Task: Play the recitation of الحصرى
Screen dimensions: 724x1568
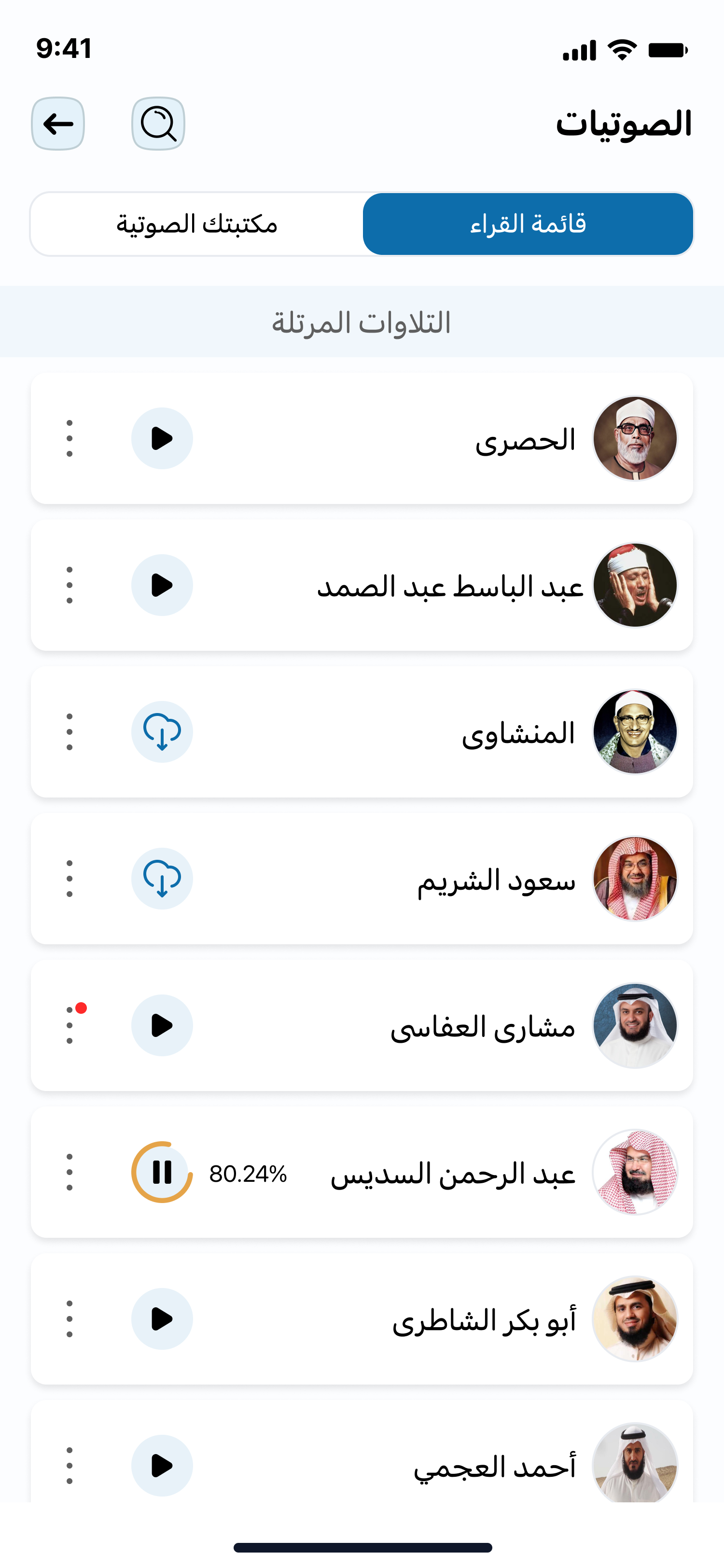Action: pyautogui.click(x=162, y=438)
